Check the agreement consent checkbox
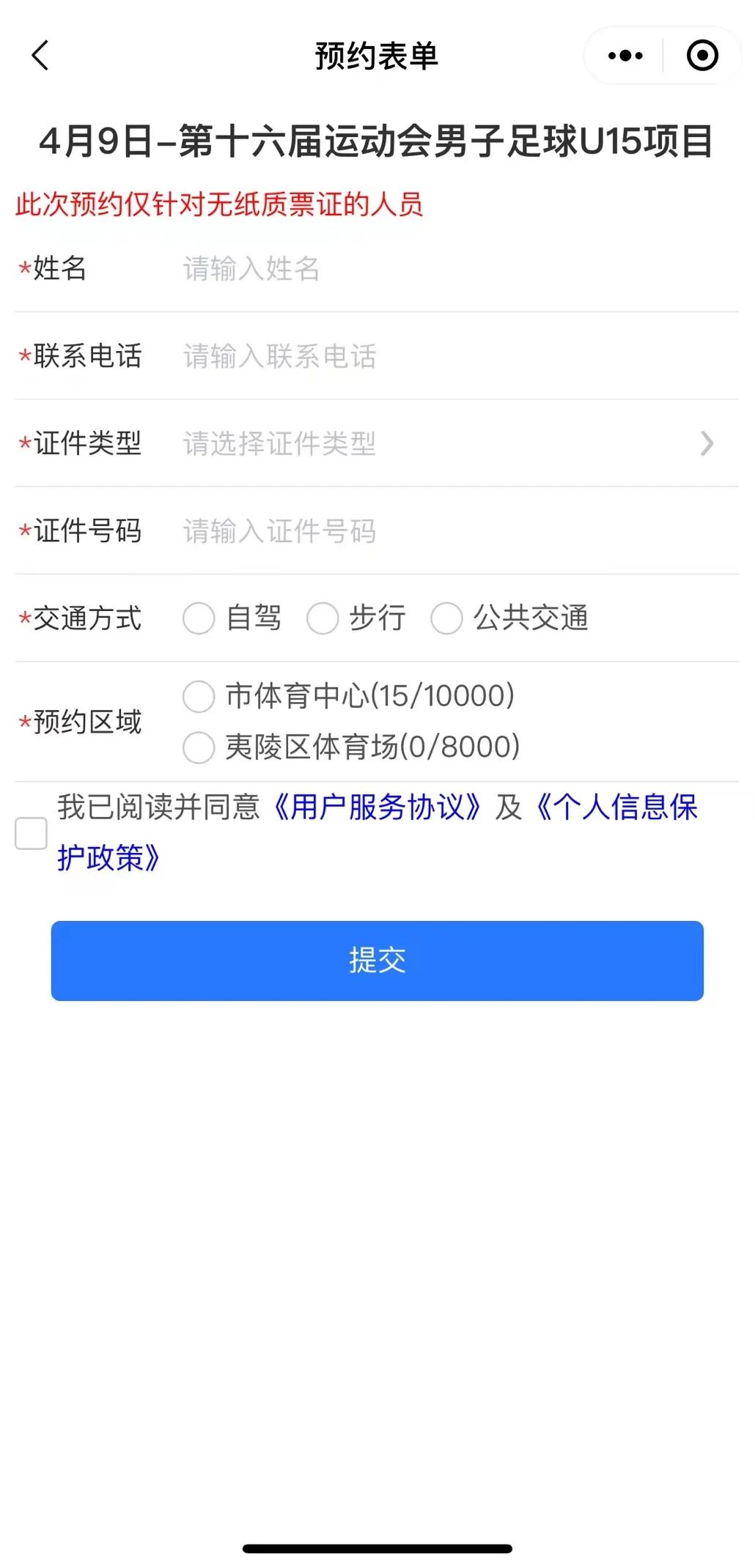The width and height of the screenshot is (755, 1568). tap(32, 833)
